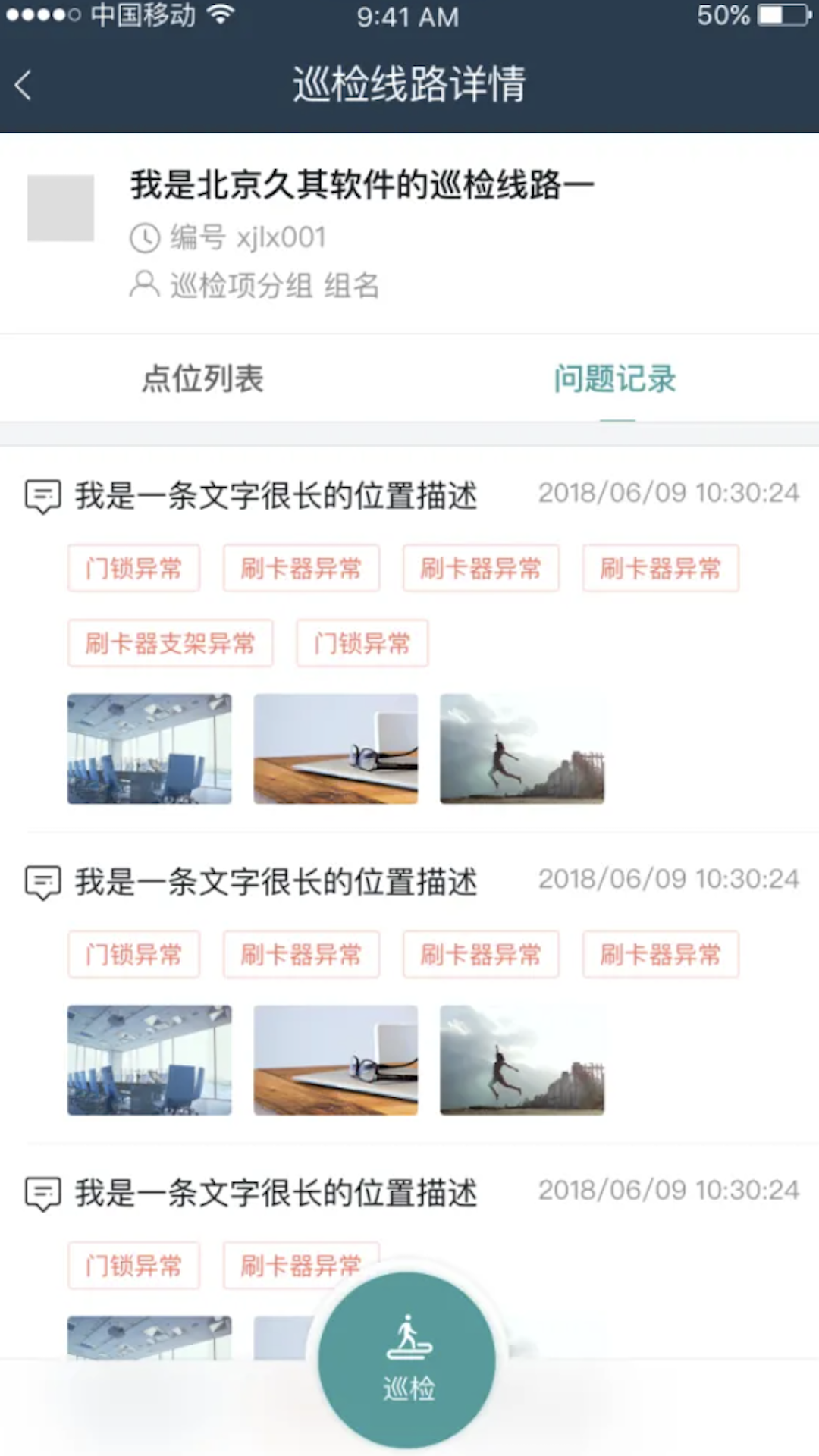View the laptop and glasses photo in first record
Viewport: 819px width, 1456px height.
pos(336,748)
